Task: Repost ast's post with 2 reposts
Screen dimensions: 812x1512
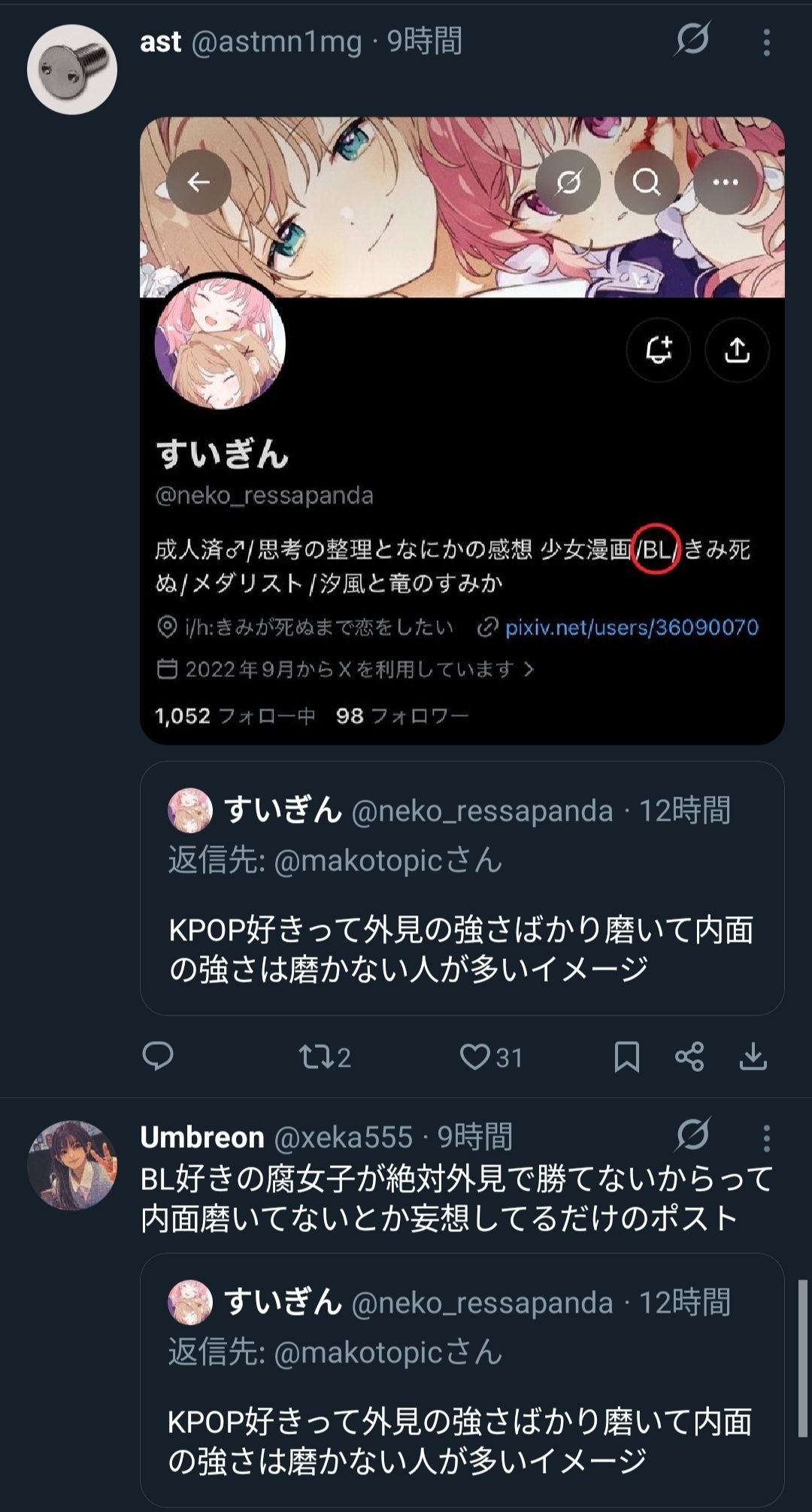Action: point(325,1057)
